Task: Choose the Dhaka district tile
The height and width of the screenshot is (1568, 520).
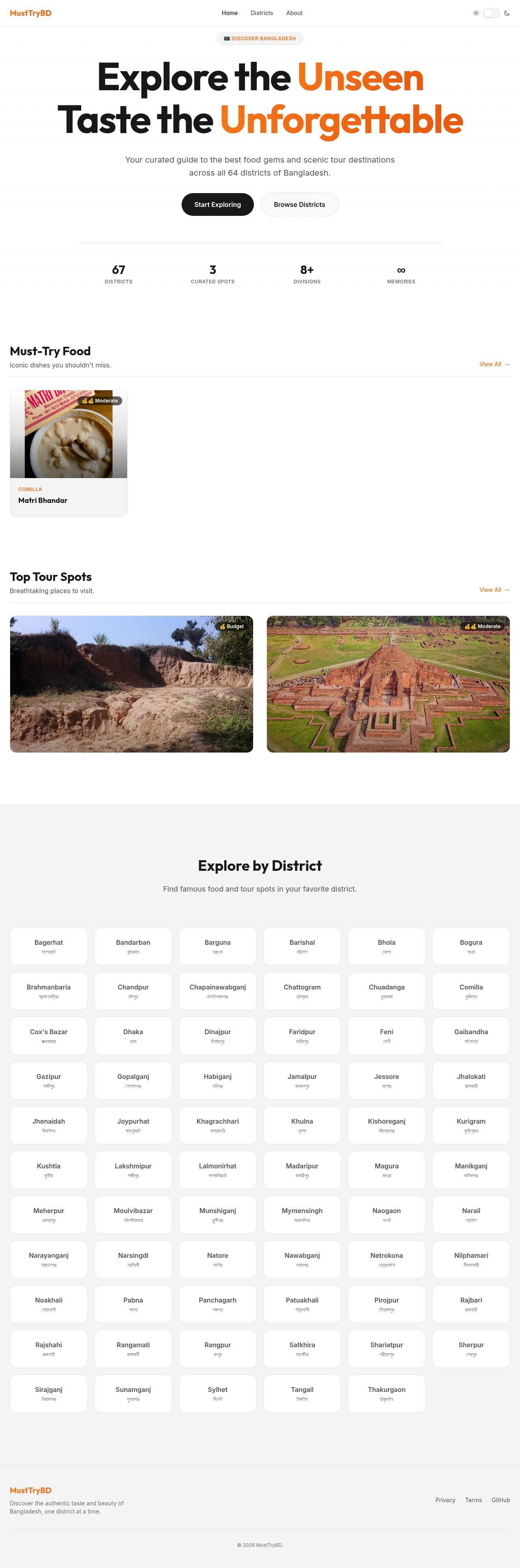Action: coord(133,1035)
